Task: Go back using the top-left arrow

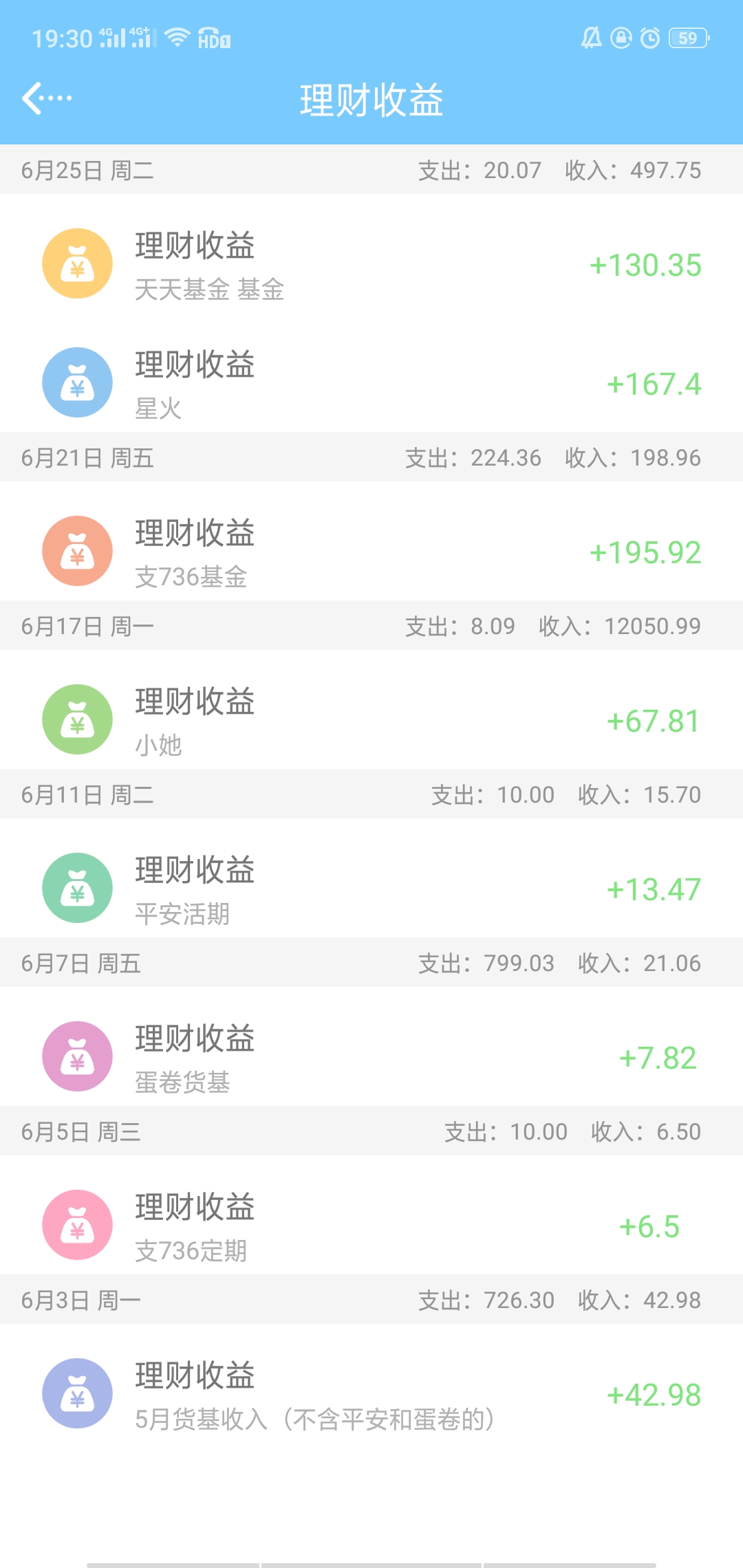Action: coord(47,98)
